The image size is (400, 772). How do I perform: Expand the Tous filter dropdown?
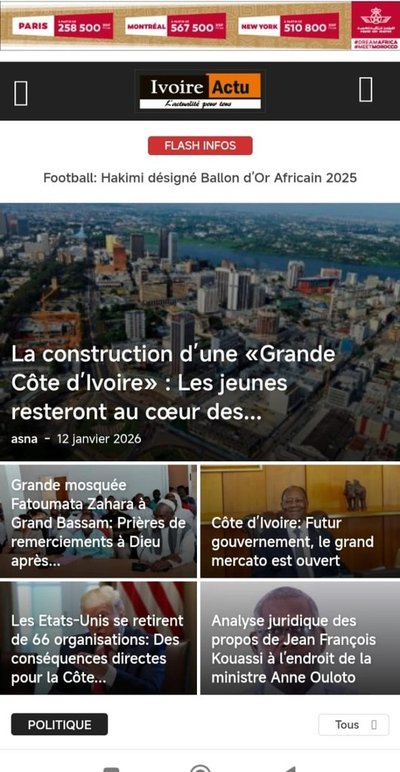(x=354, y=725)
